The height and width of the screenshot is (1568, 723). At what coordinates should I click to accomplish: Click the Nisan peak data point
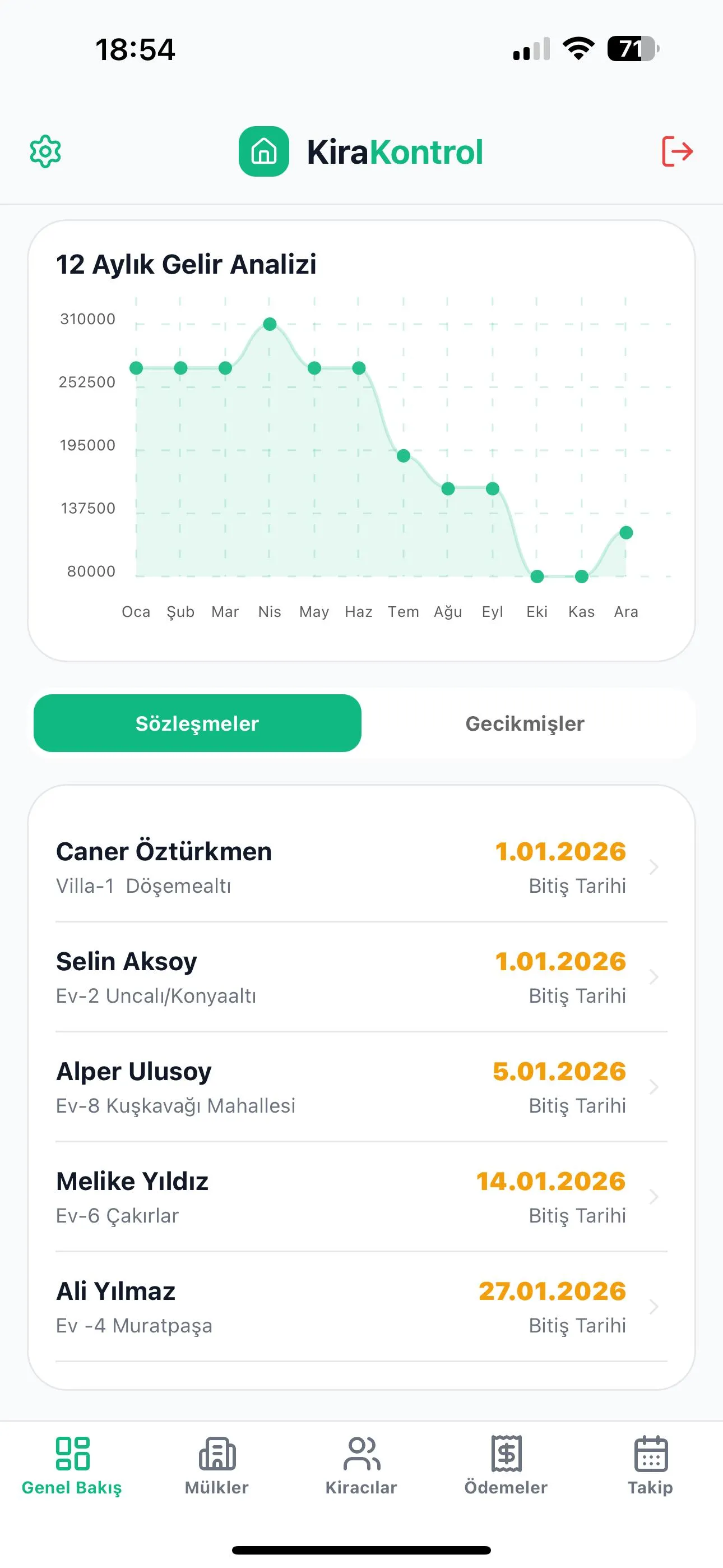click(270, 325)
